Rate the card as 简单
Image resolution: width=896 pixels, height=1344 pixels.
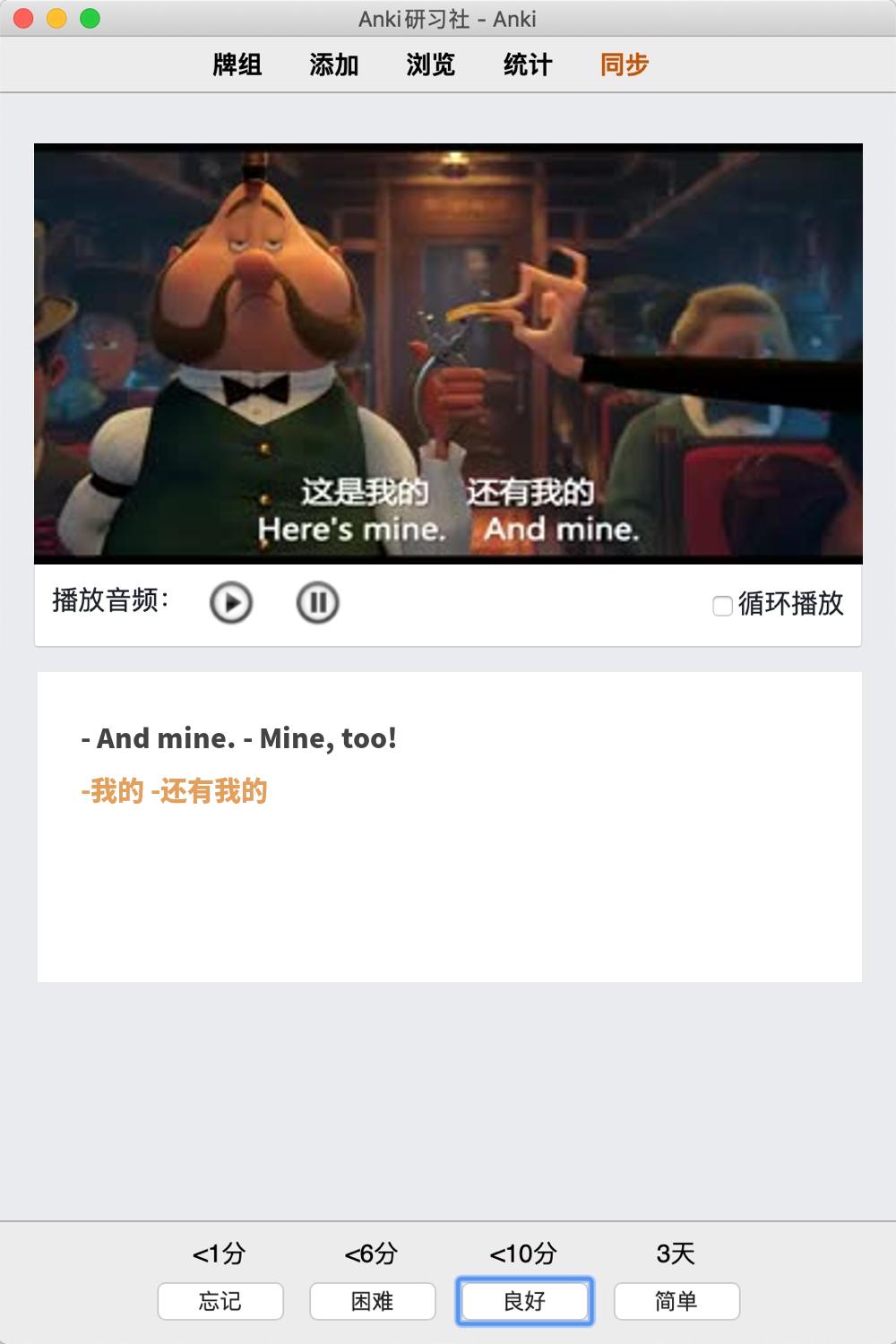click(x=676, y=1301)
